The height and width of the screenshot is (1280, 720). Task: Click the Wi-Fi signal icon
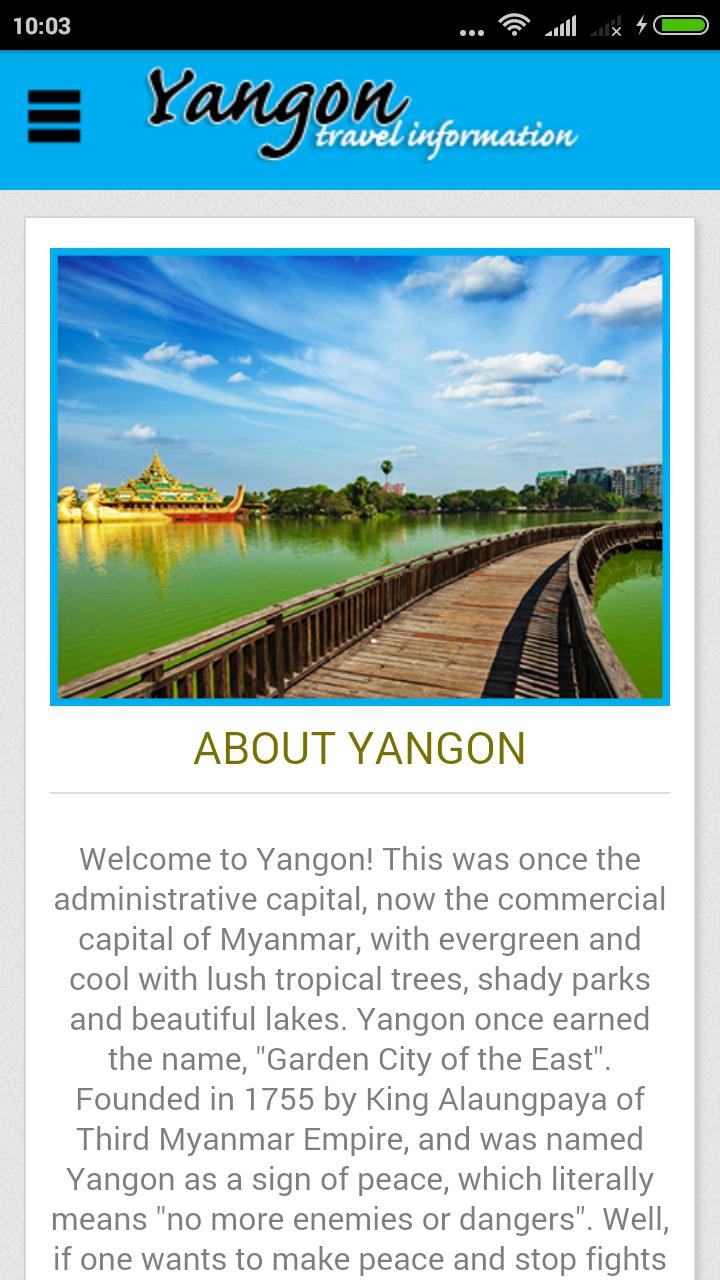click(x=514, y=24)
